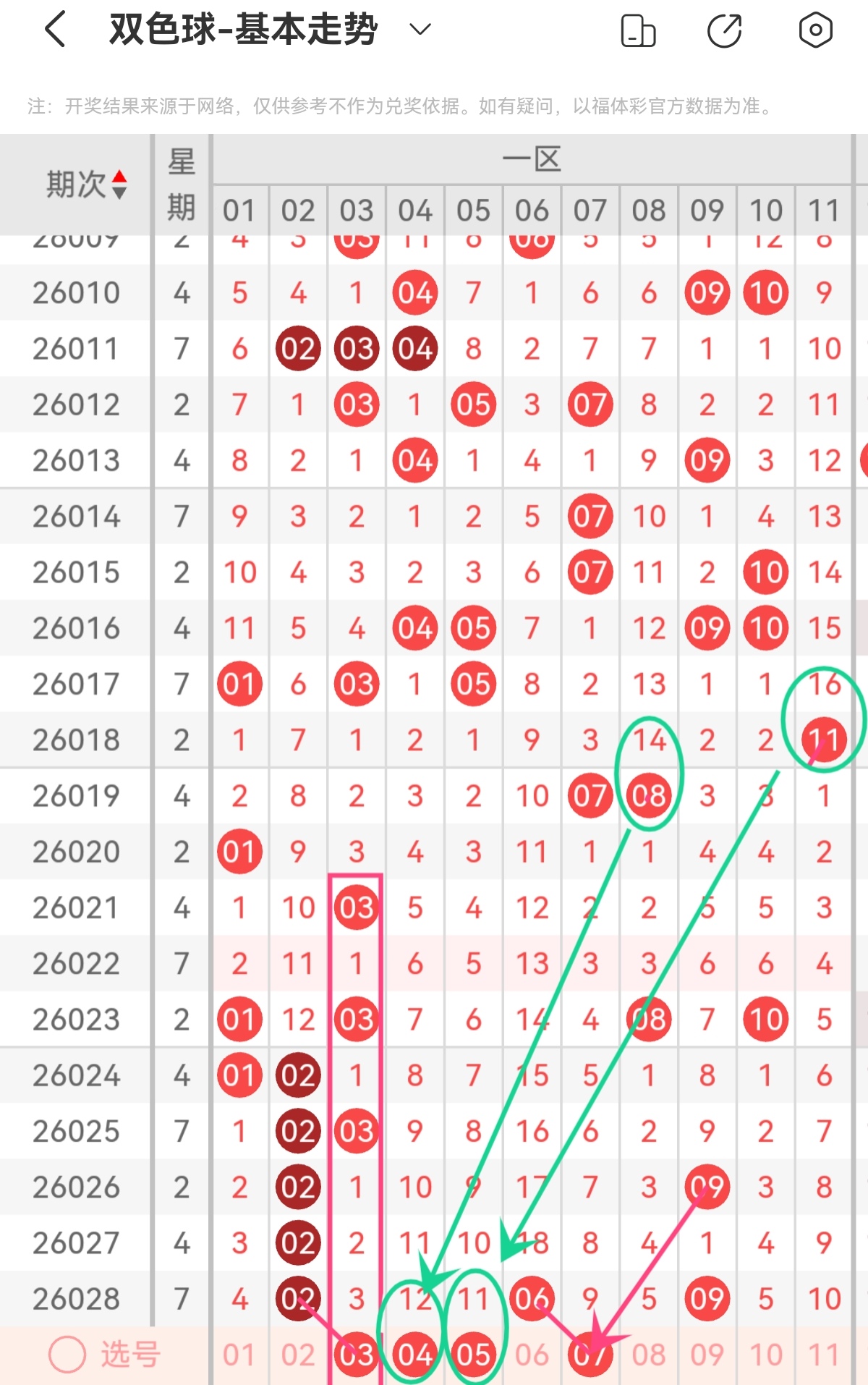Select number 10 in the 选号 row

tap(766, 1355)
